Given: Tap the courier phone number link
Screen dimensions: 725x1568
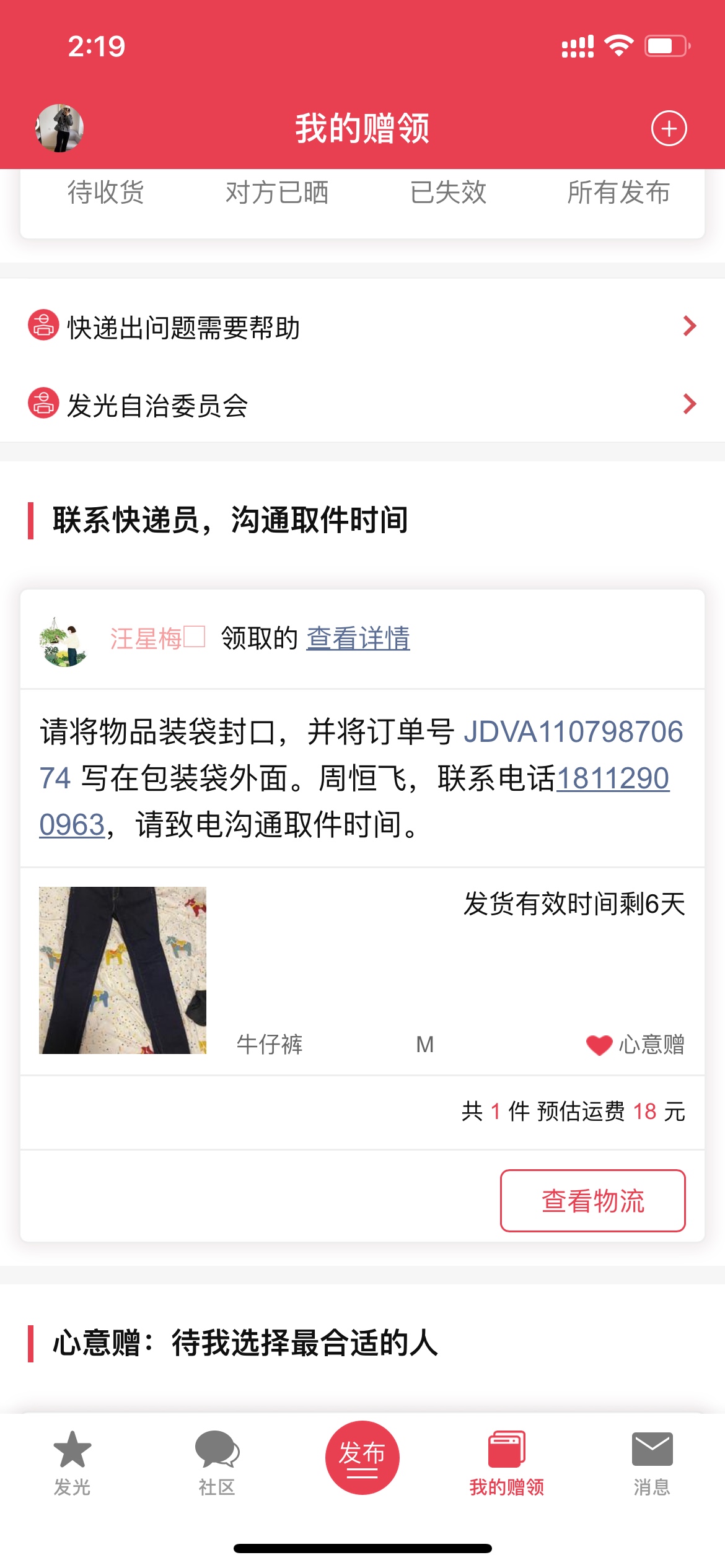Looking at the screenshot, I should click(x=354, y=801).
